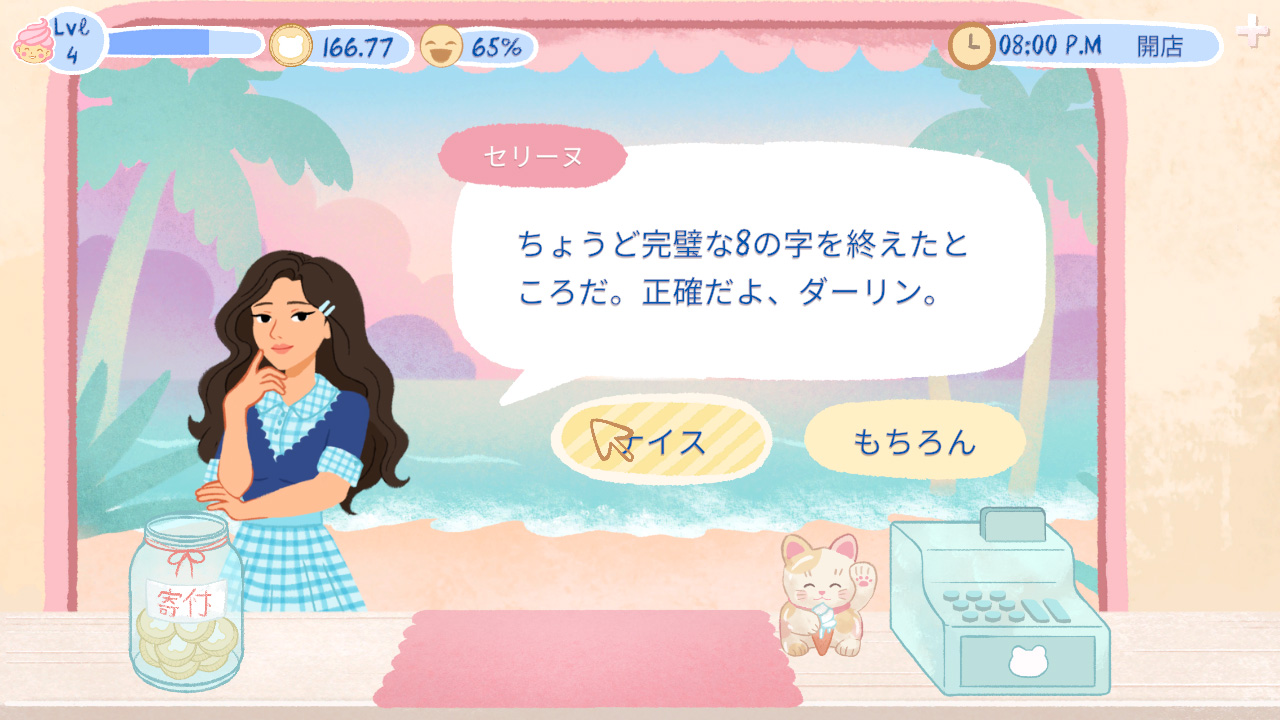Open the cash register
1280x720 pixels.
point(998,606)
